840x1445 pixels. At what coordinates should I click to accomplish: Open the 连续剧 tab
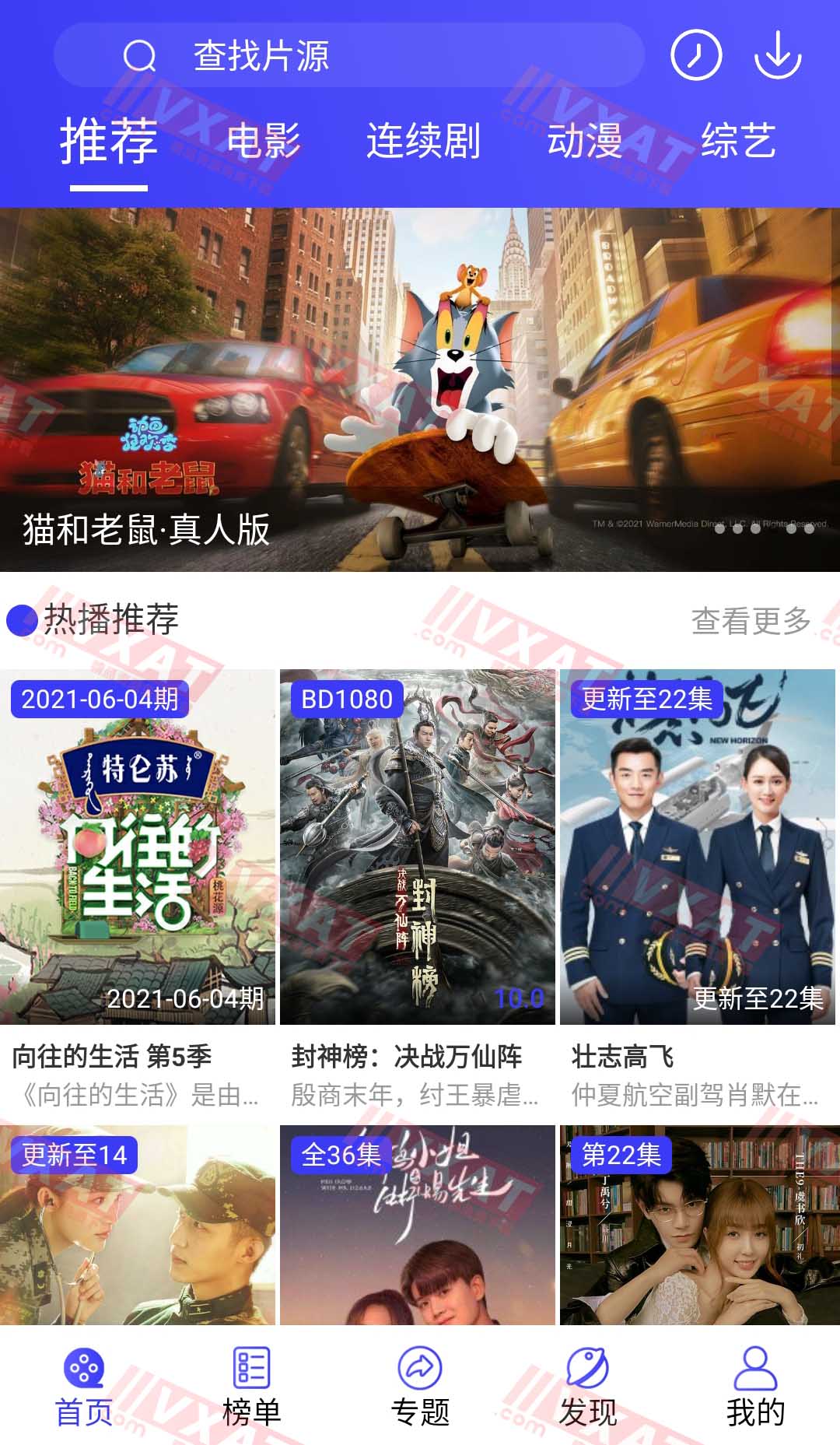click(x=424, y=140)
